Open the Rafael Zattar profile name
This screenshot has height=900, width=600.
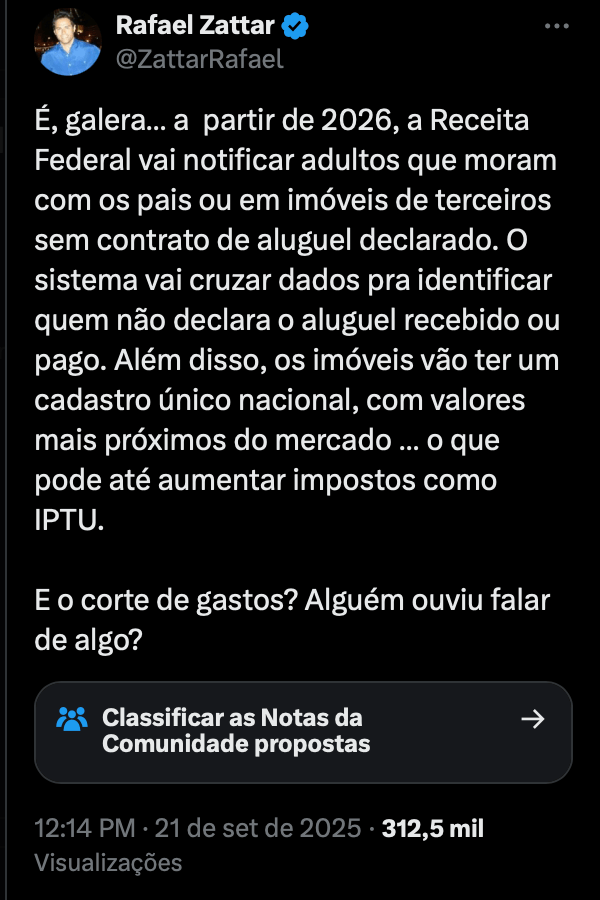point(198,25)
